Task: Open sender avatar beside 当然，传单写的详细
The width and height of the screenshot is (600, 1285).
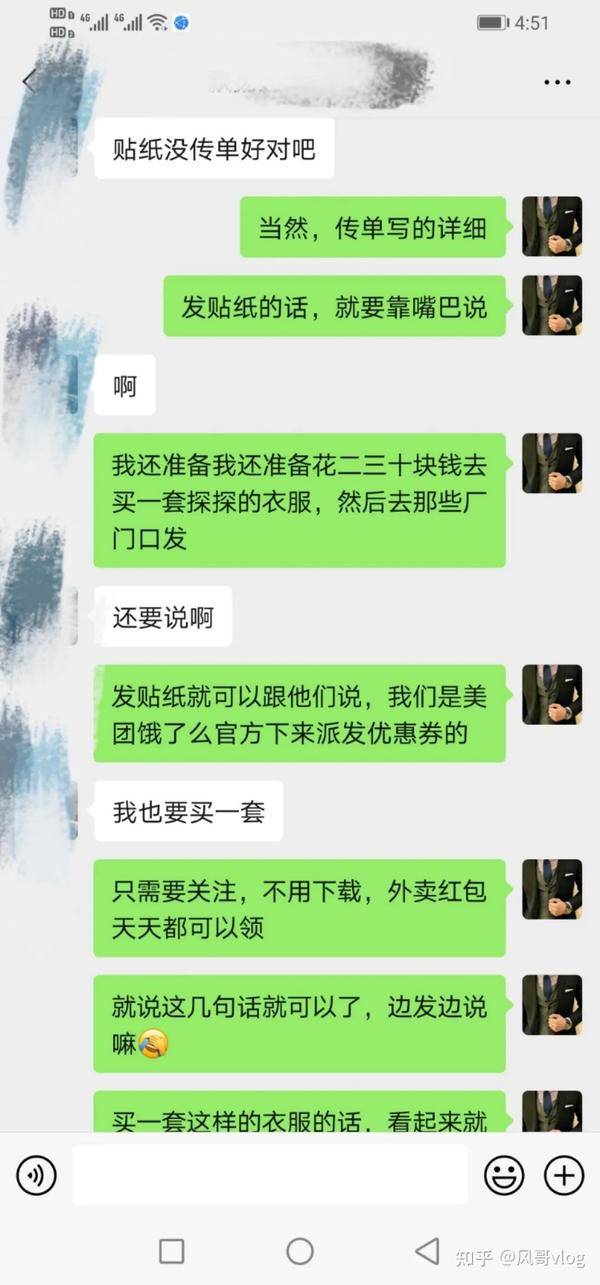Action: pos(551,227)
